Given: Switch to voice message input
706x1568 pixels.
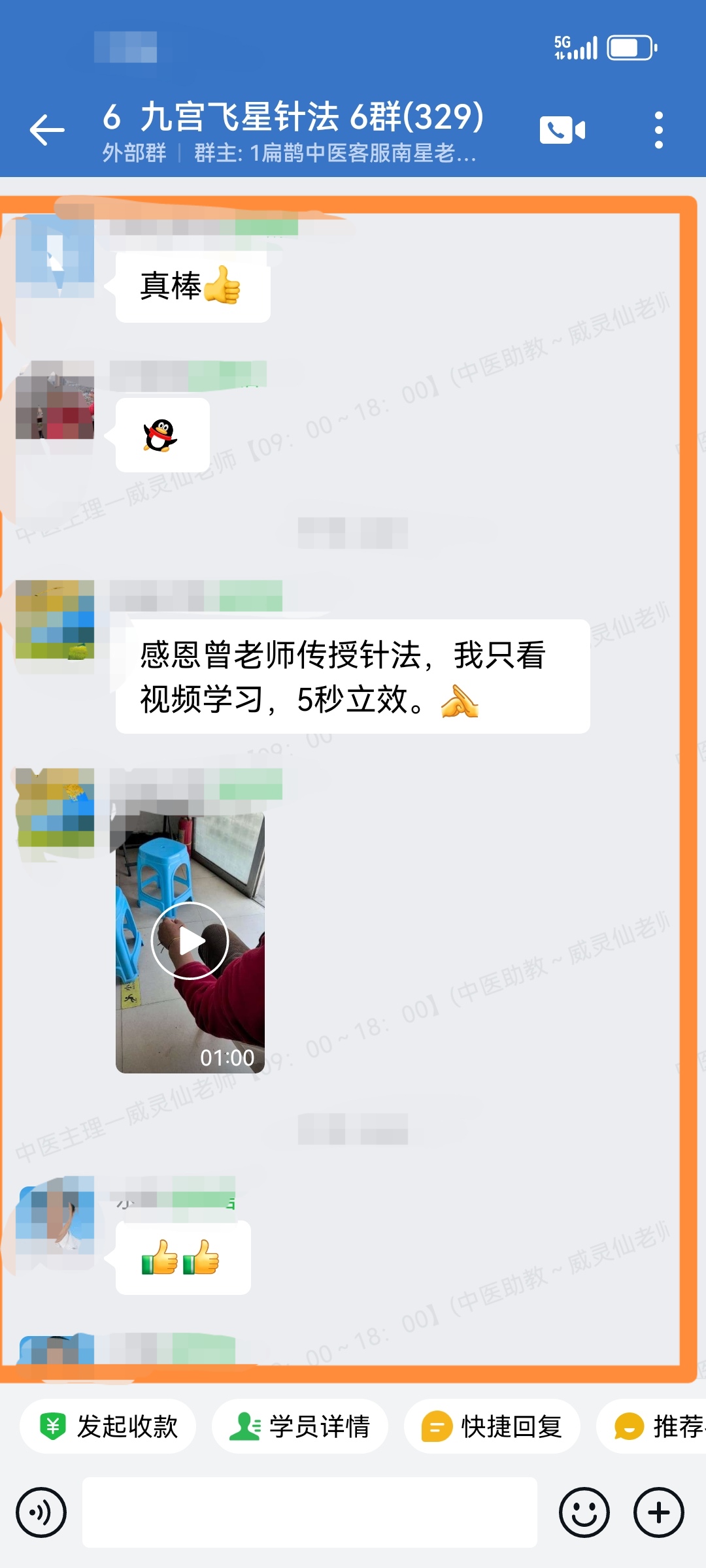Looking at the screenshot, I should [41, 1512].
